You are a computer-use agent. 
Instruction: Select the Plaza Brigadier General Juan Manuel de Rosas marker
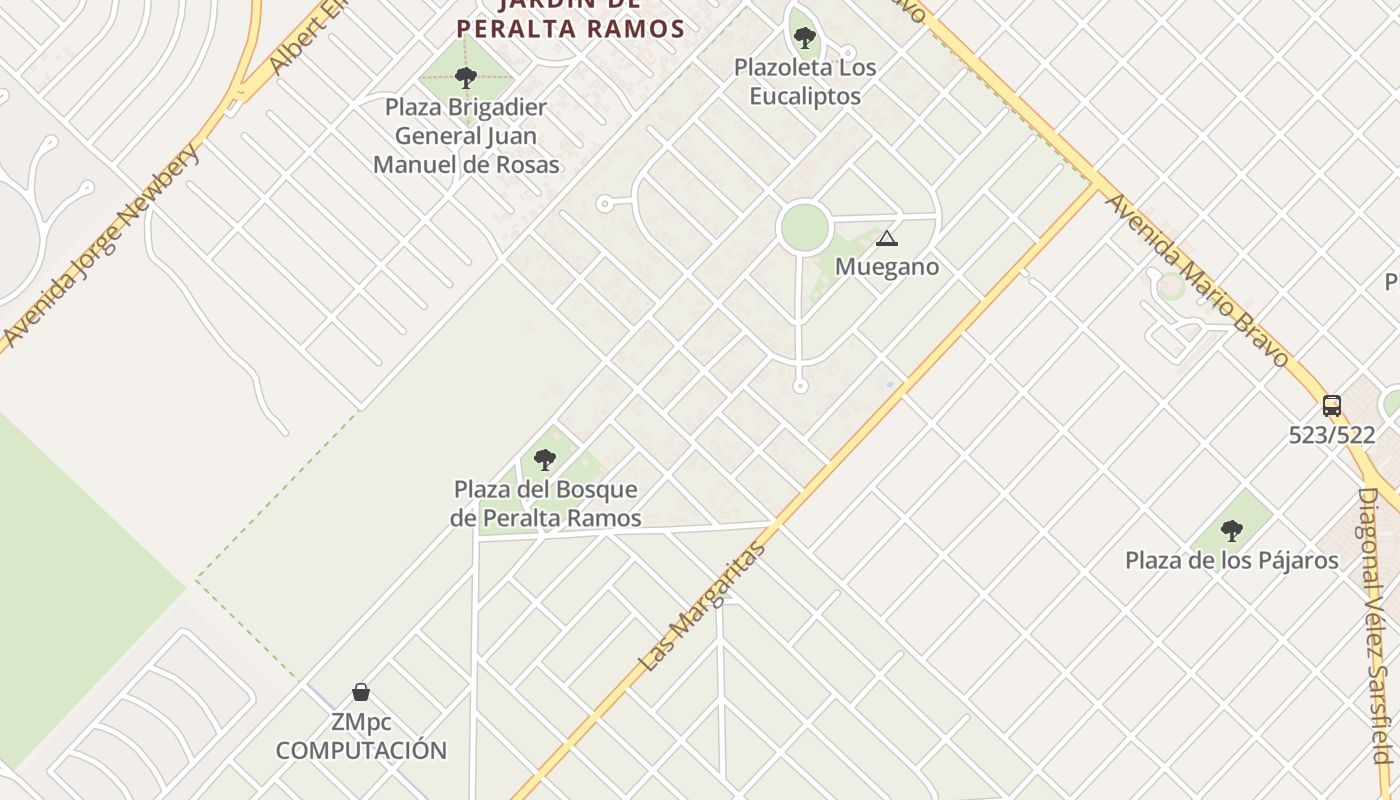(x=465, y=78)
